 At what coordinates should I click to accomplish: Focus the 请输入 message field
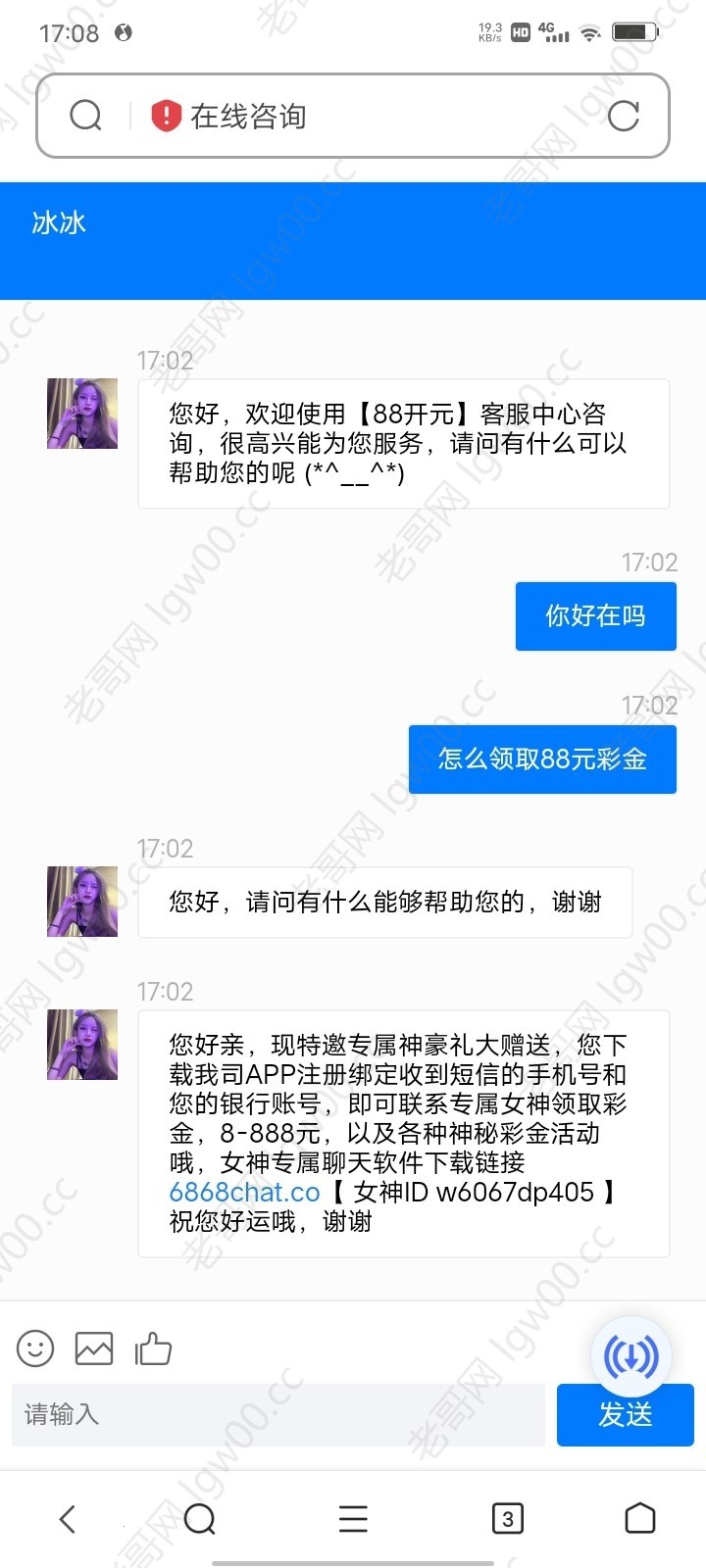coord(277,1415)
